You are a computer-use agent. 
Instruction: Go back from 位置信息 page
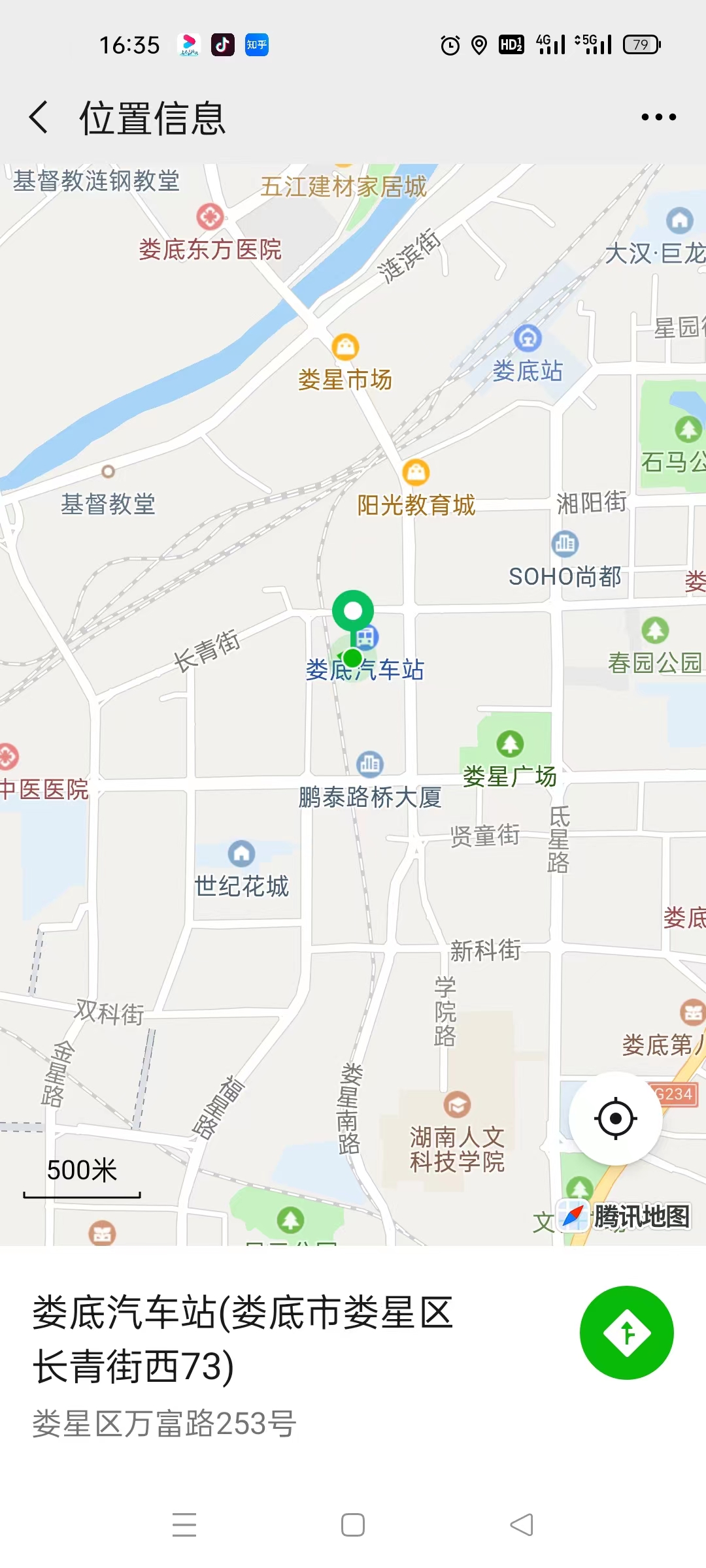pyautogui.click(x=39, y=118)
